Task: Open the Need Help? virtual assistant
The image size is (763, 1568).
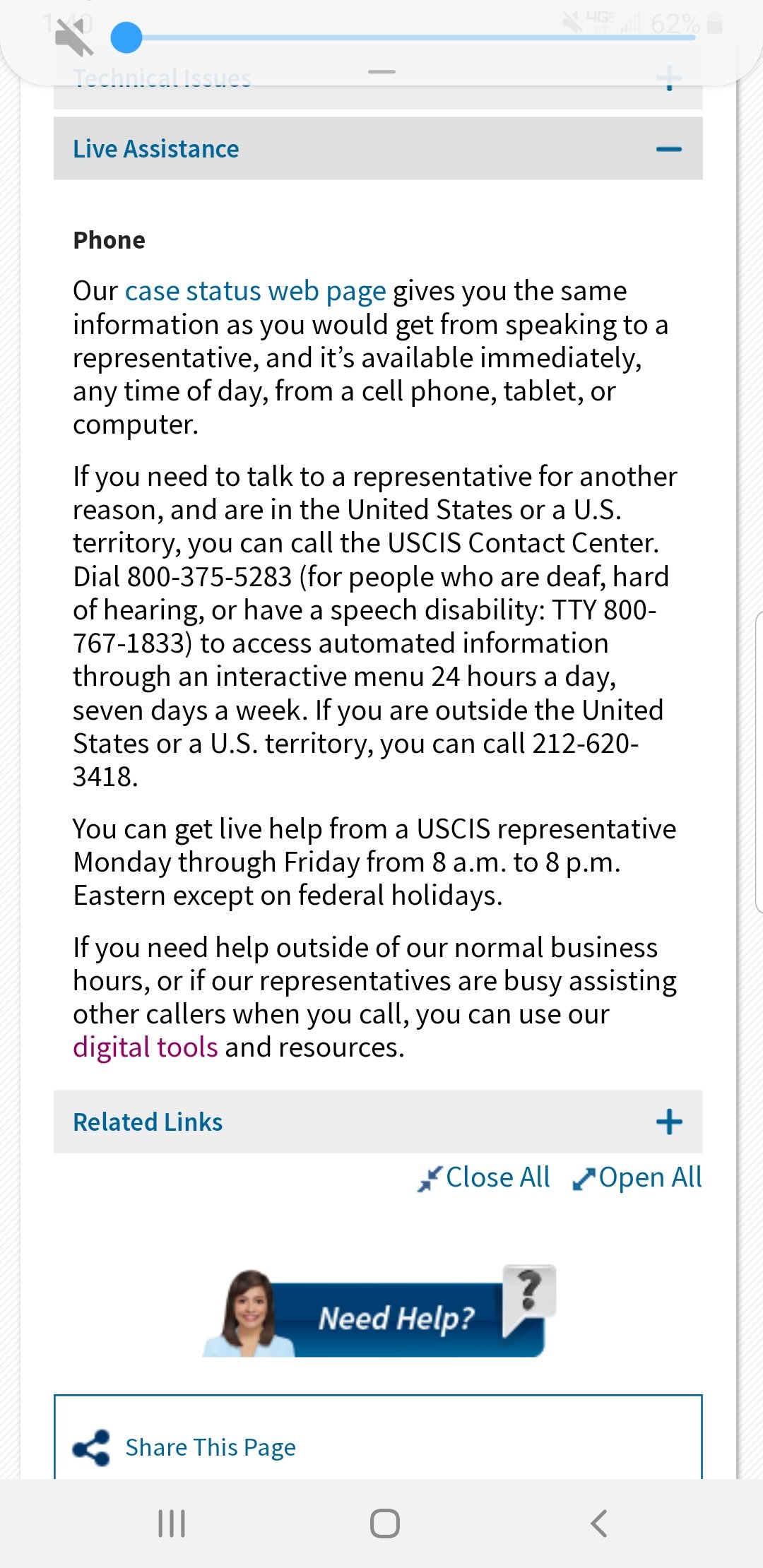Action: [x=379, y=1312]
